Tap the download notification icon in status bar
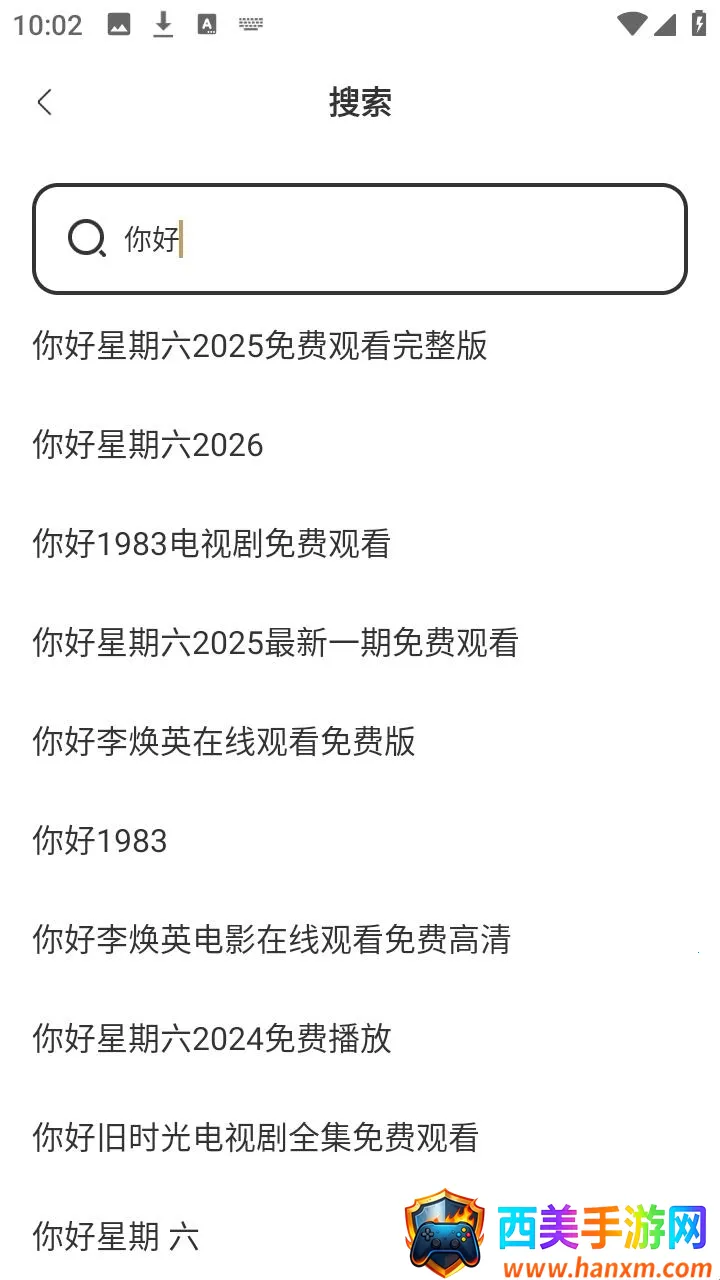 coord(163,24)
